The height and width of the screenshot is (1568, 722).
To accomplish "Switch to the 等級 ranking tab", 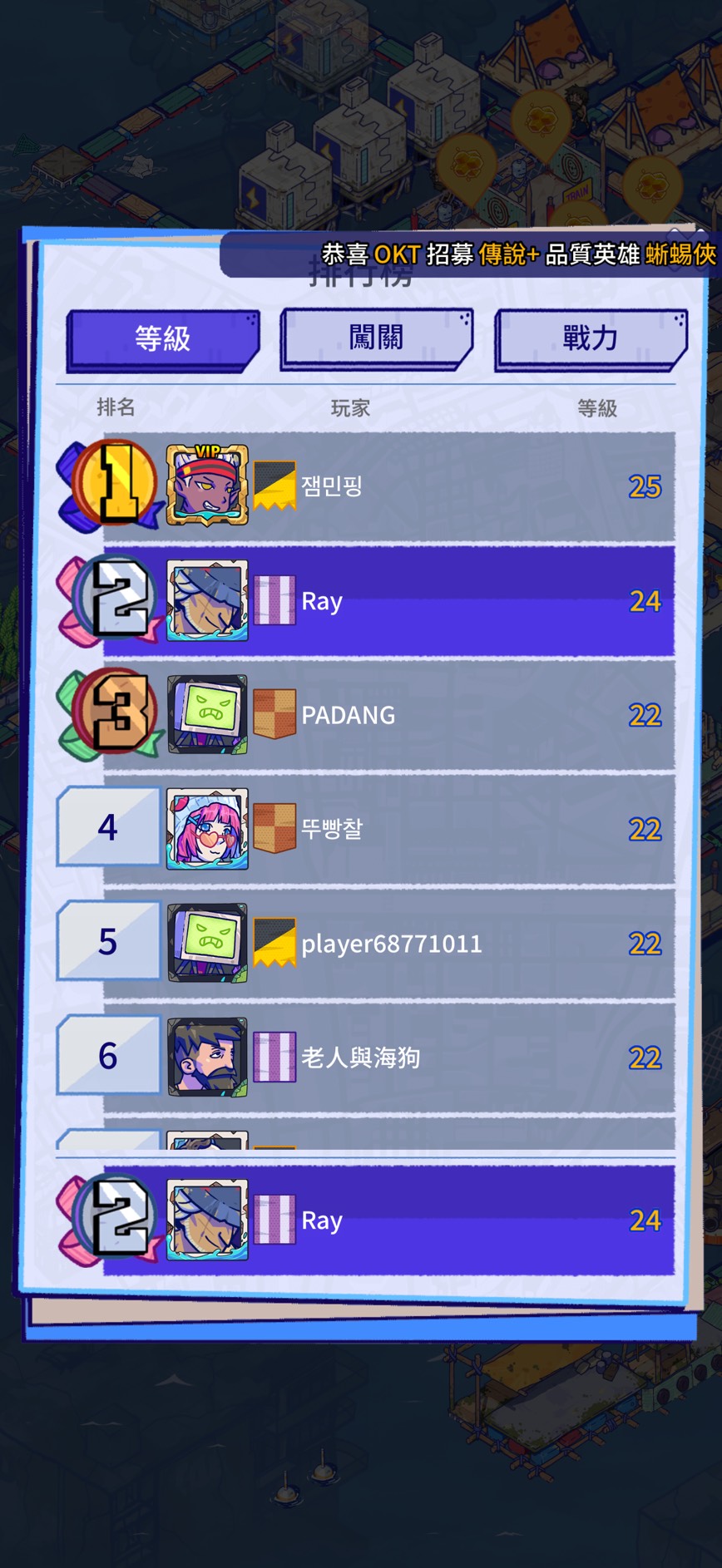I will point(163,339).
